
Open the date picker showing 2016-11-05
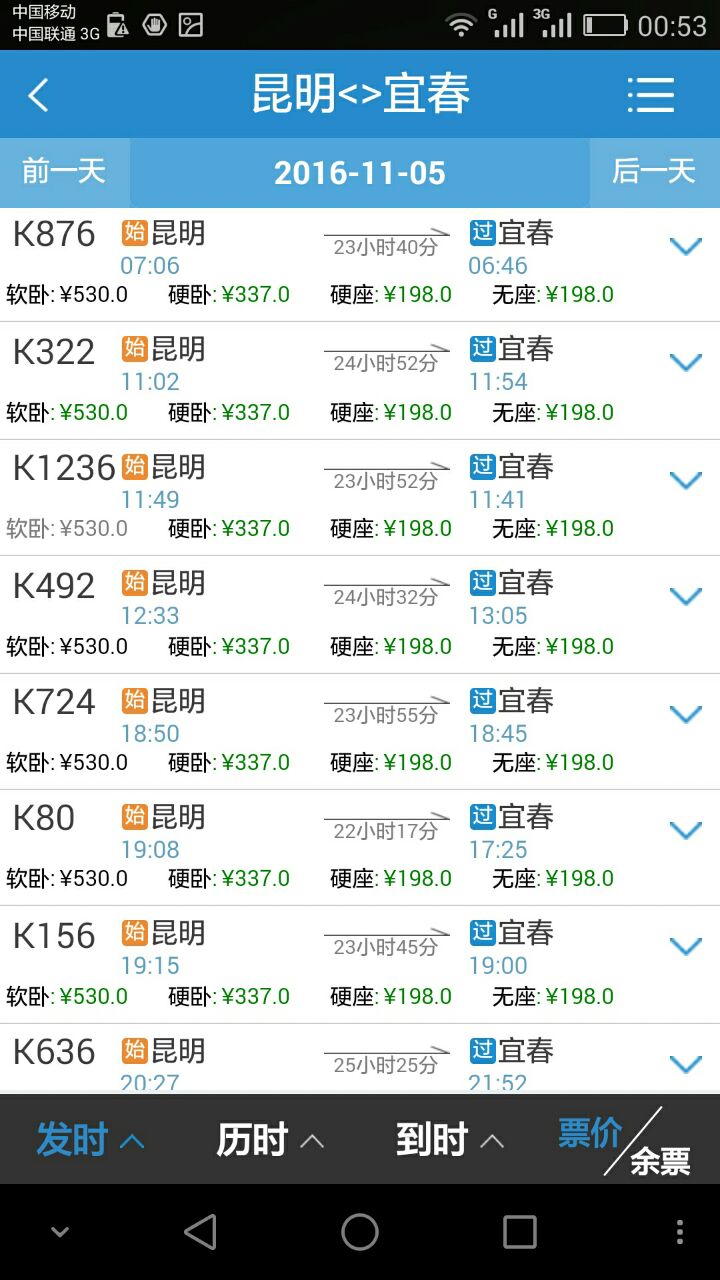pyautogui.click(x=360, y=172)
